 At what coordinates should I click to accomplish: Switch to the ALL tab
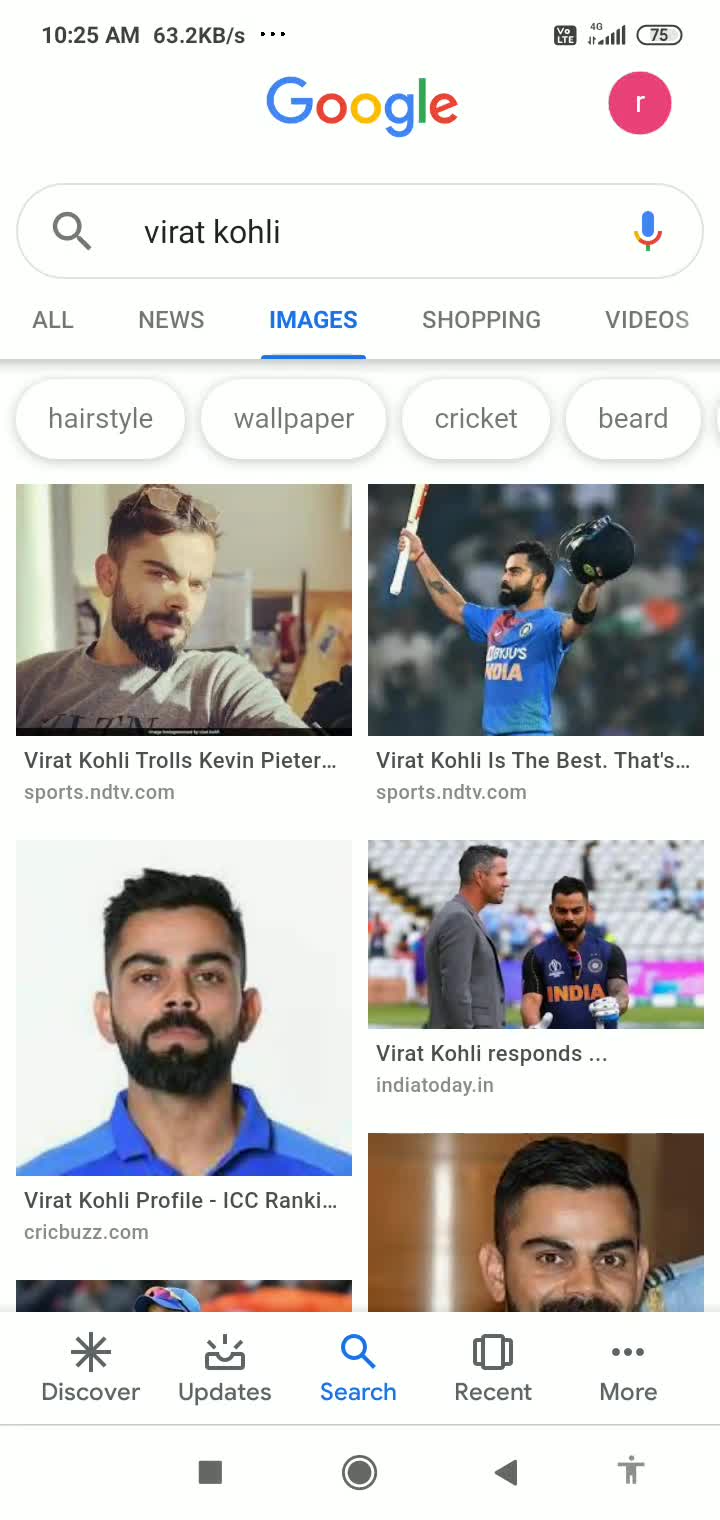[x=53, y=320]
